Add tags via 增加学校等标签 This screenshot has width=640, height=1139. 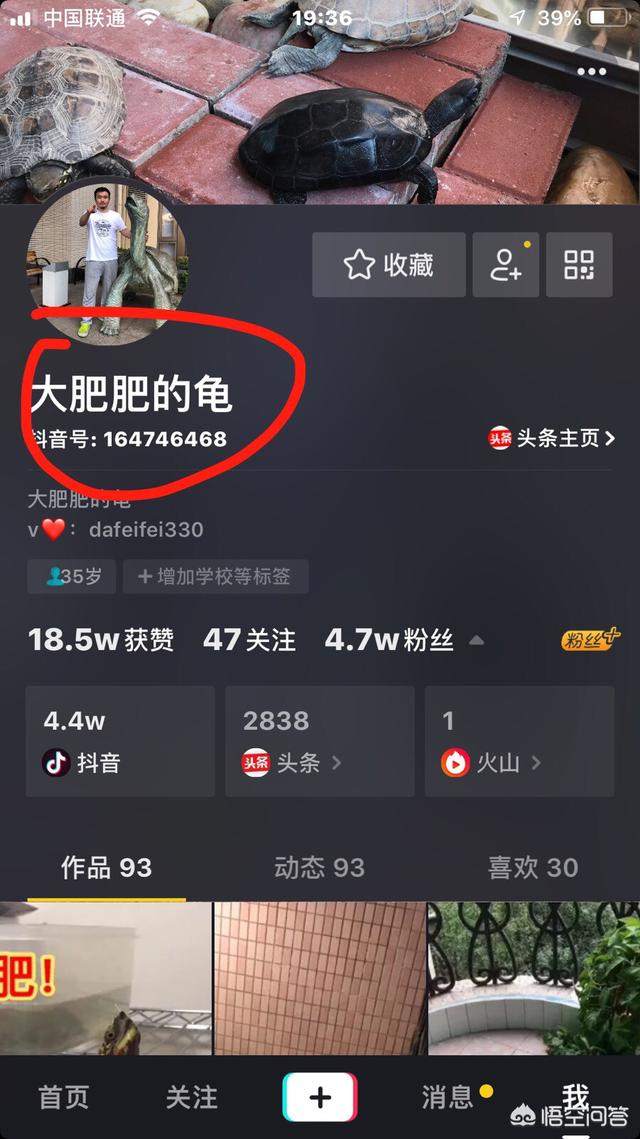coord(216,577)
